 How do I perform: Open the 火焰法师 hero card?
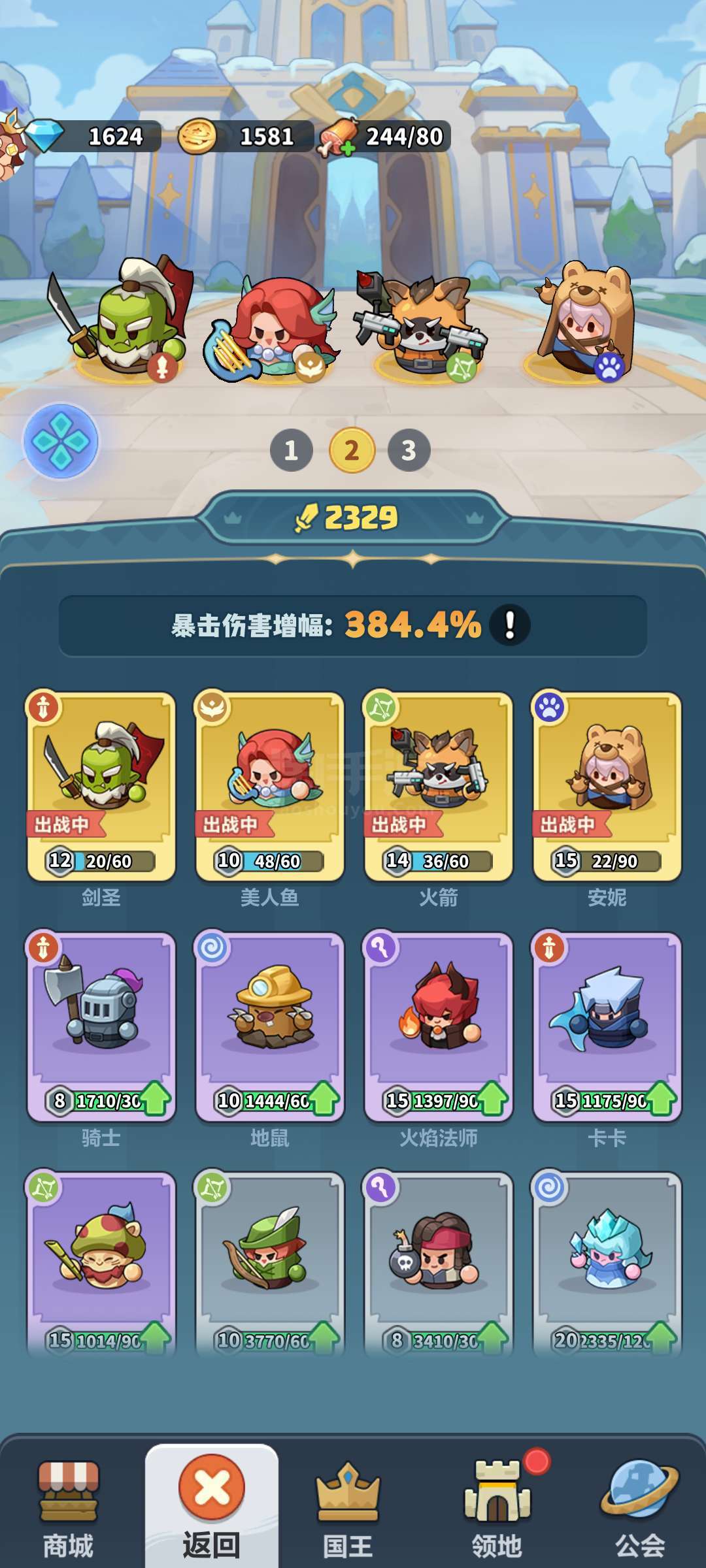click(x=439, y=1027)
